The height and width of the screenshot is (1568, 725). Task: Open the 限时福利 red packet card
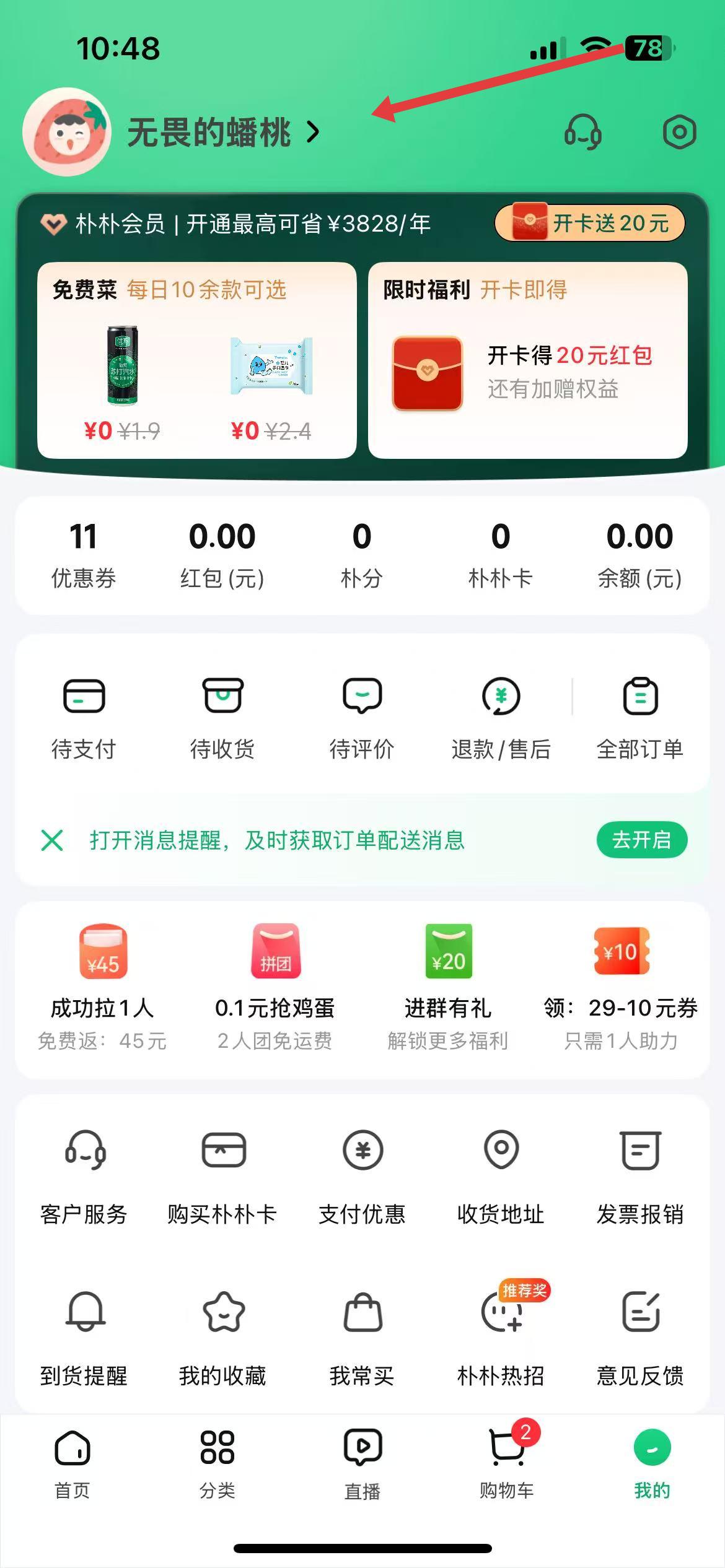click(x=527, y=360)
